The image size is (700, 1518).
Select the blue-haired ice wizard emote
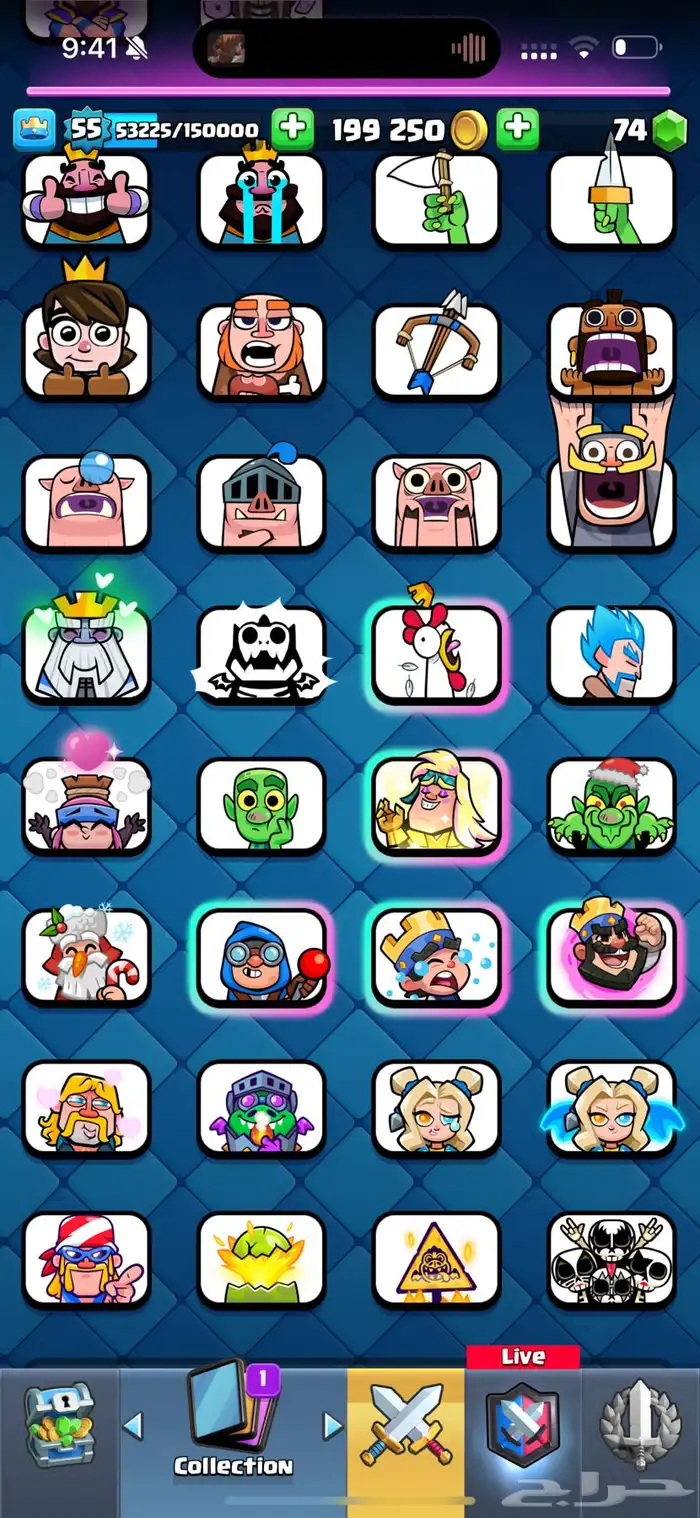[x=611, y=652]
